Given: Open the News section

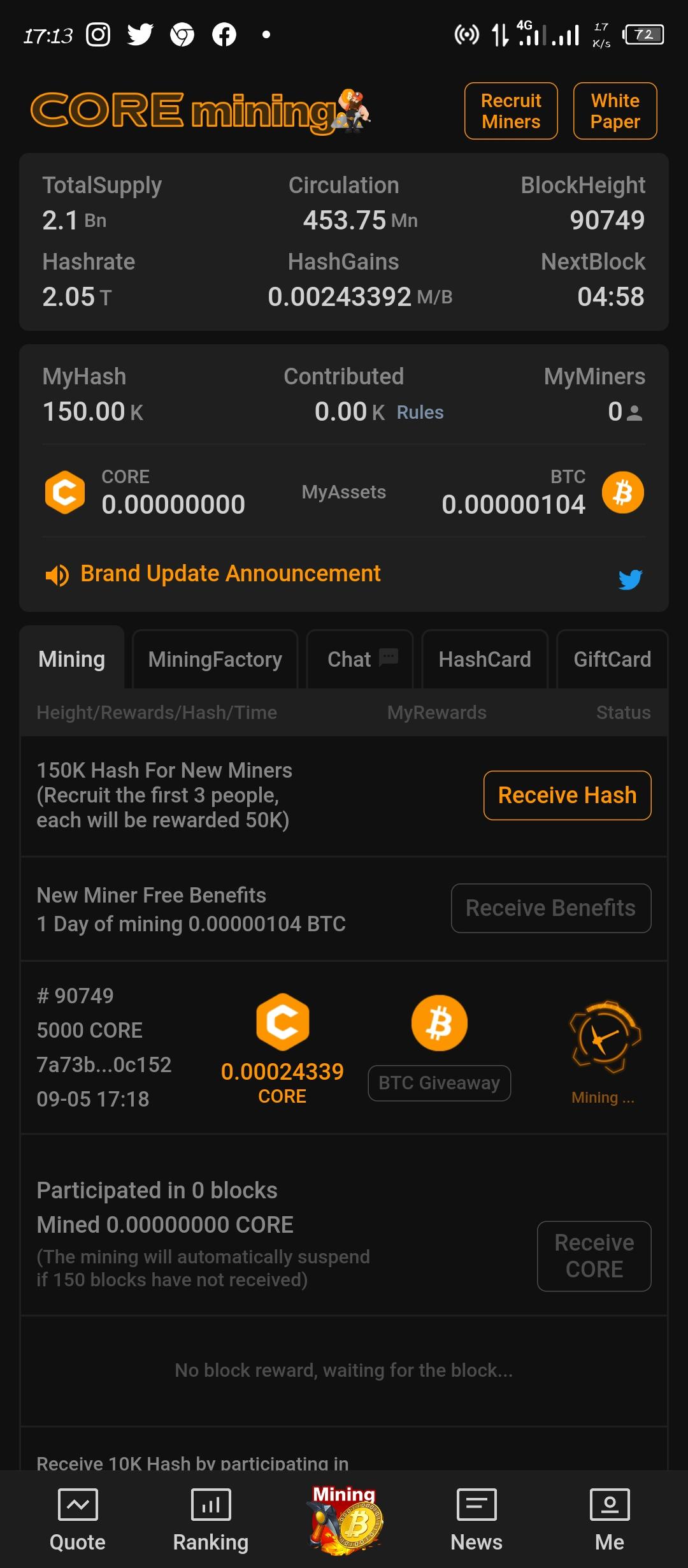Looking at the screenshot, I should pyautogui.click(x=477, y=1520).
